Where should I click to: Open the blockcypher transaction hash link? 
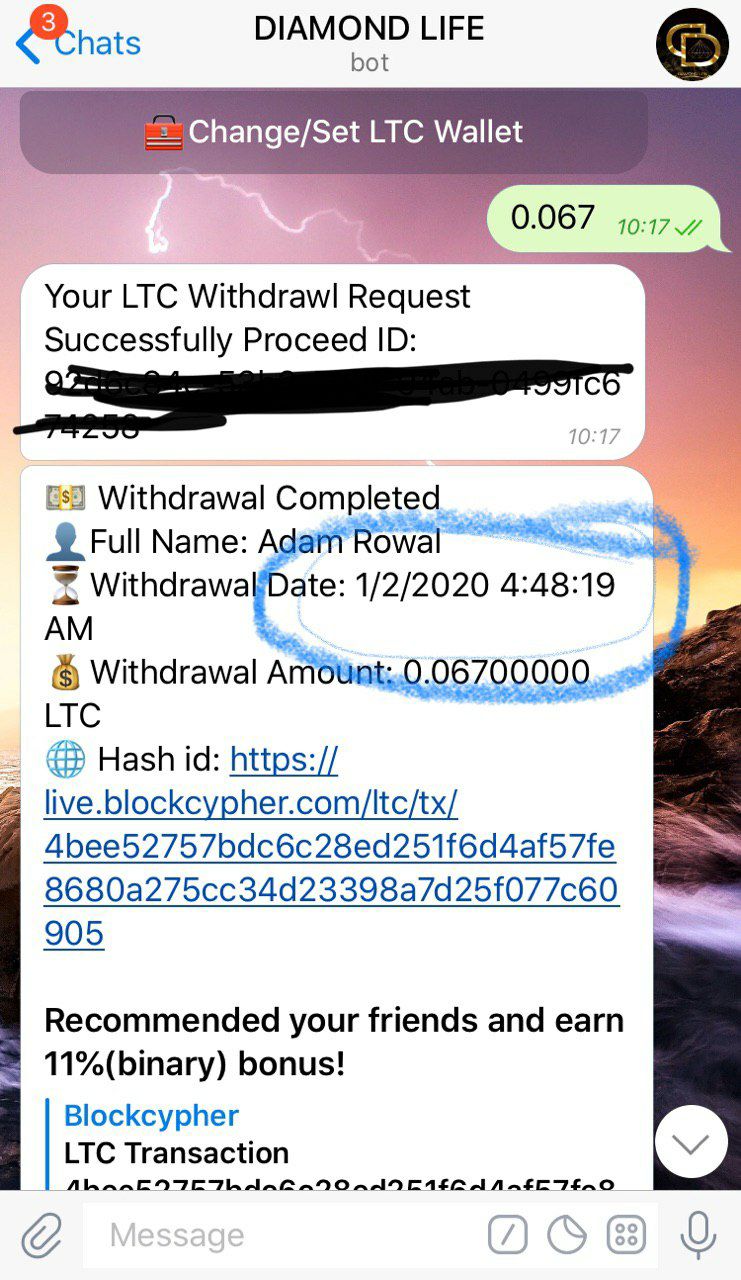330,847
